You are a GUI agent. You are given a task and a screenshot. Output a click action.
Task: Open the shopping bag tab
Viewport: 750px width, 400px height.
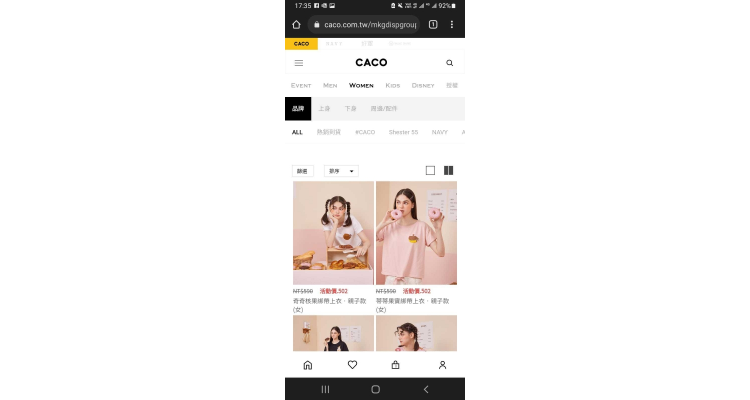(x=395, y=365)
